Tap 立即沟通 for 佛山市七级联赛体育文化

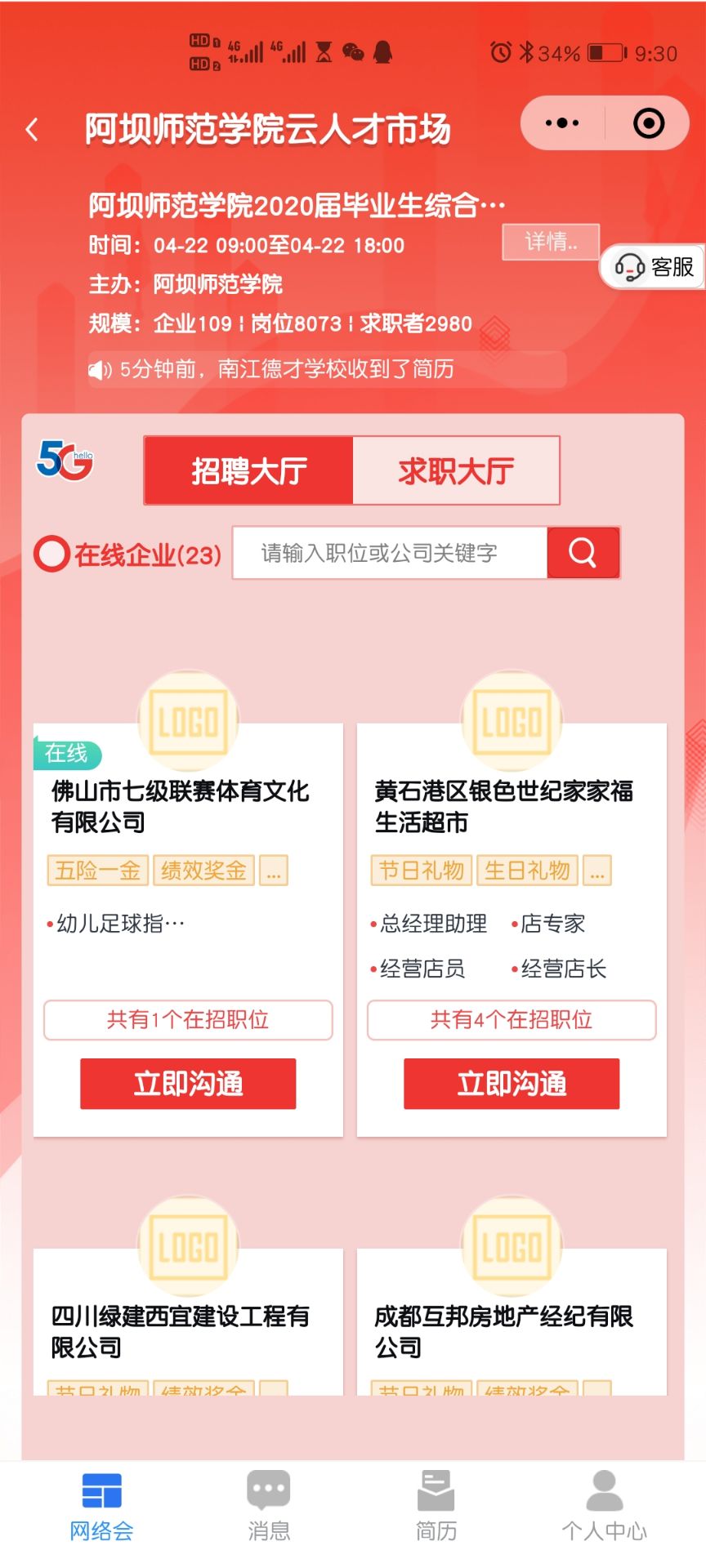(188, 1084)
